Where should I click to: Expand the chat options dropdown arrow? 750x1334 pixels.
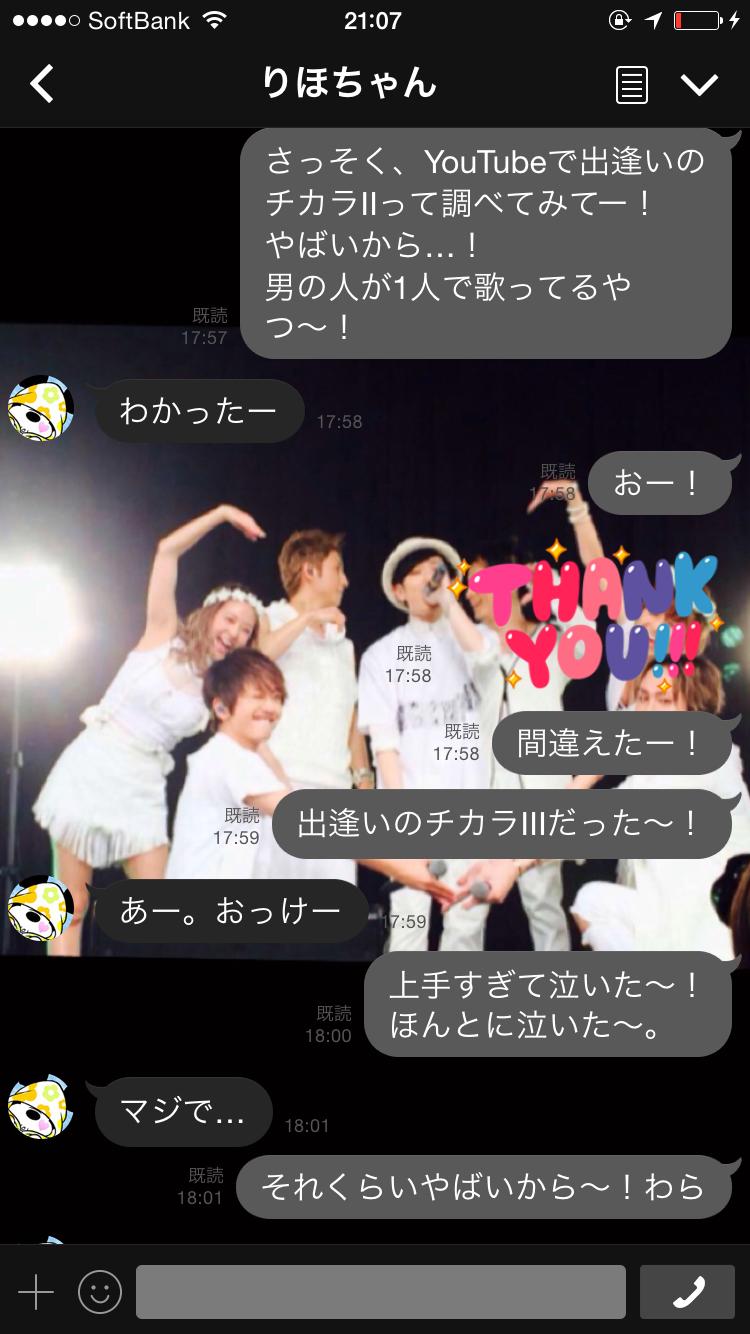[x=699, y=85]
